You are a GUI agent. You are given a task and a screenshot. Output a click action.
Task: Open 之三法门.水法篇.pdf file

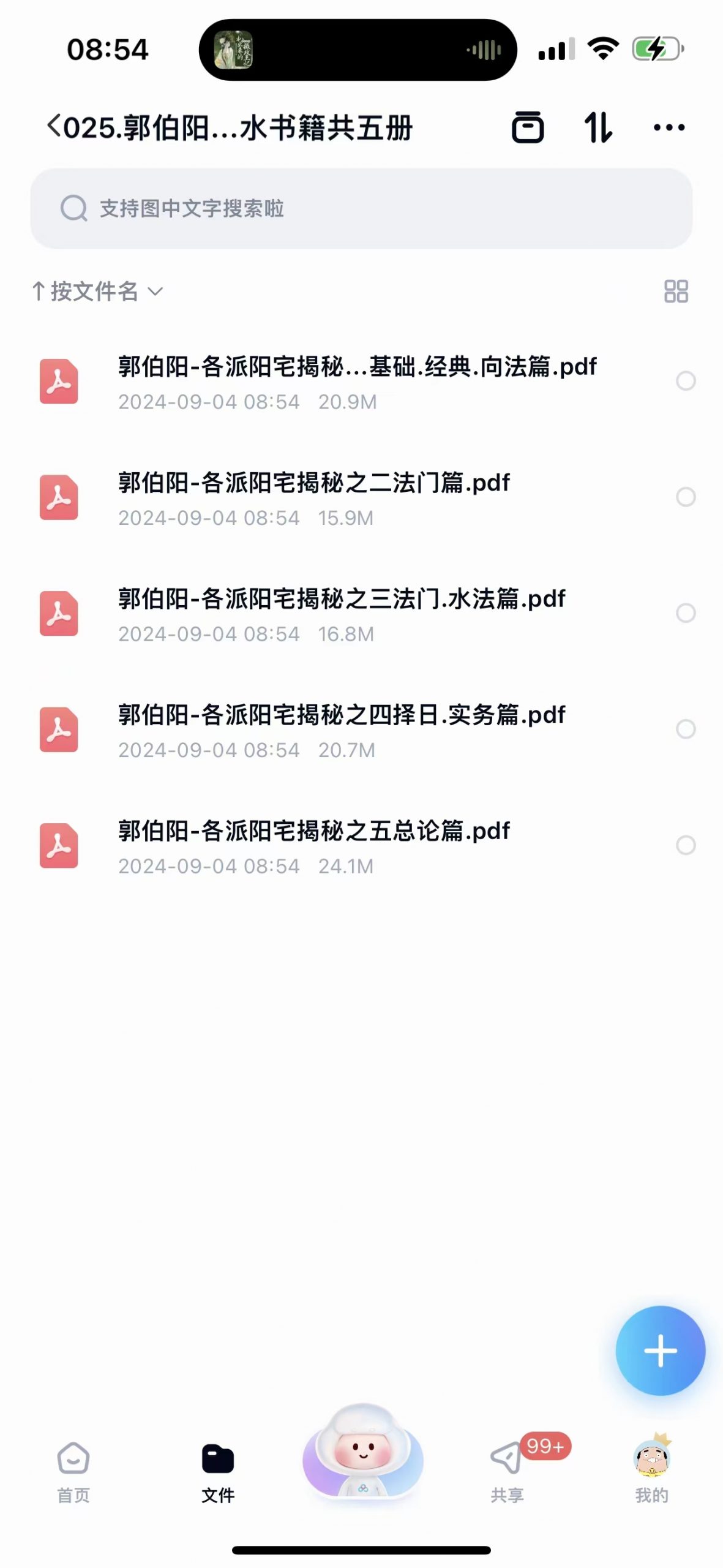click(x=341, y=614)
